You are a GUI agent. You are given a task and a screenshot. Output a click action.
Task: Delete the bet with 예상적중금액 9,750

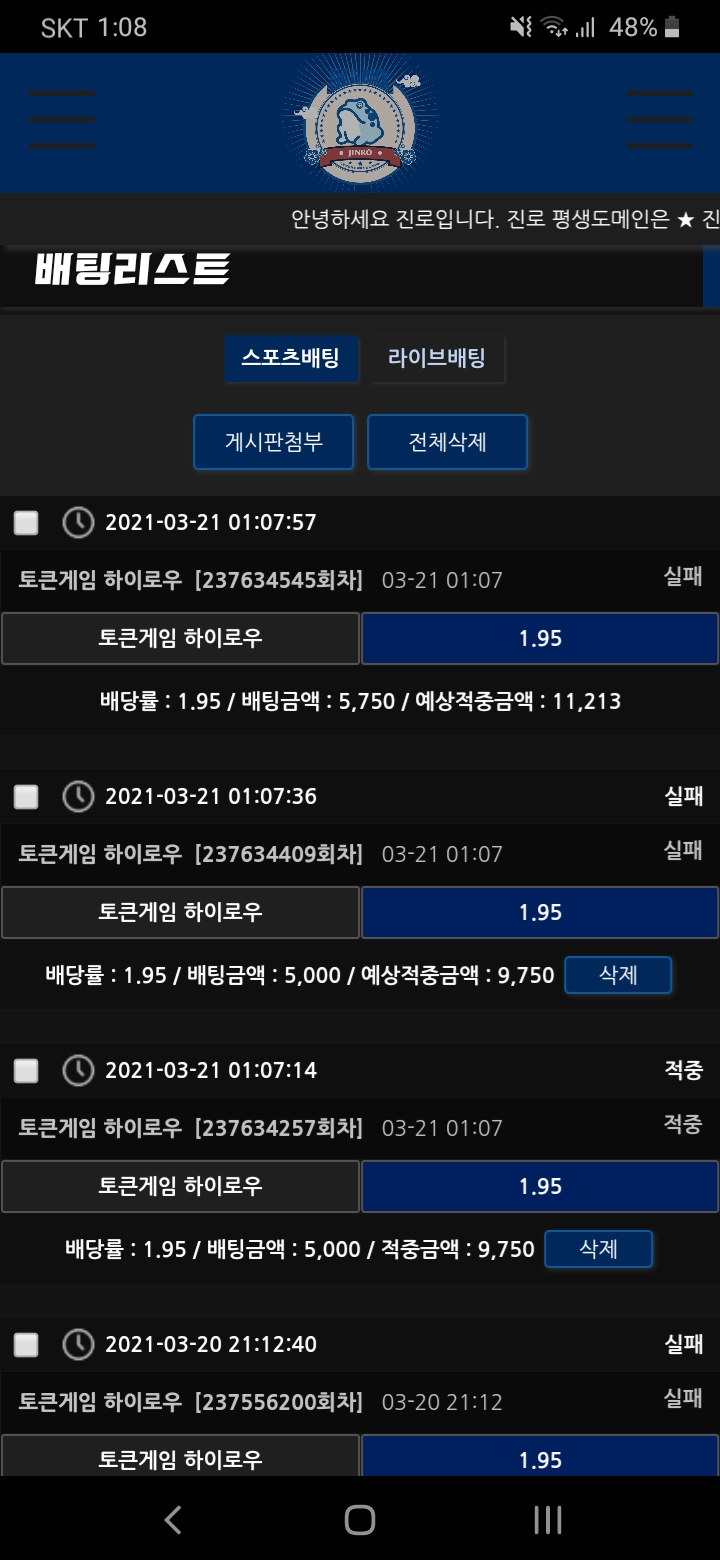click(x=618, y=975)
